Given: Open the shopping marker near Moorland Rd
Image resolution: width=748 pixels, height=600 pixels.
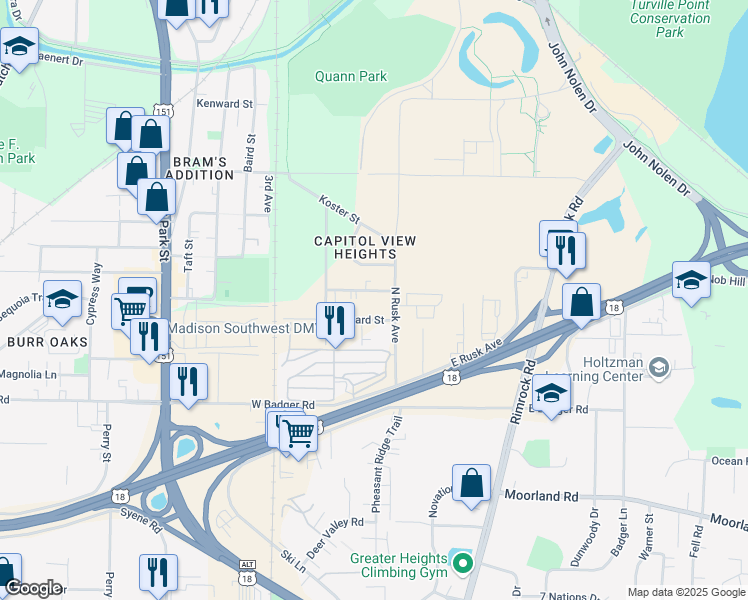Looking at the screenshot, I should click(x=471, y=483).
